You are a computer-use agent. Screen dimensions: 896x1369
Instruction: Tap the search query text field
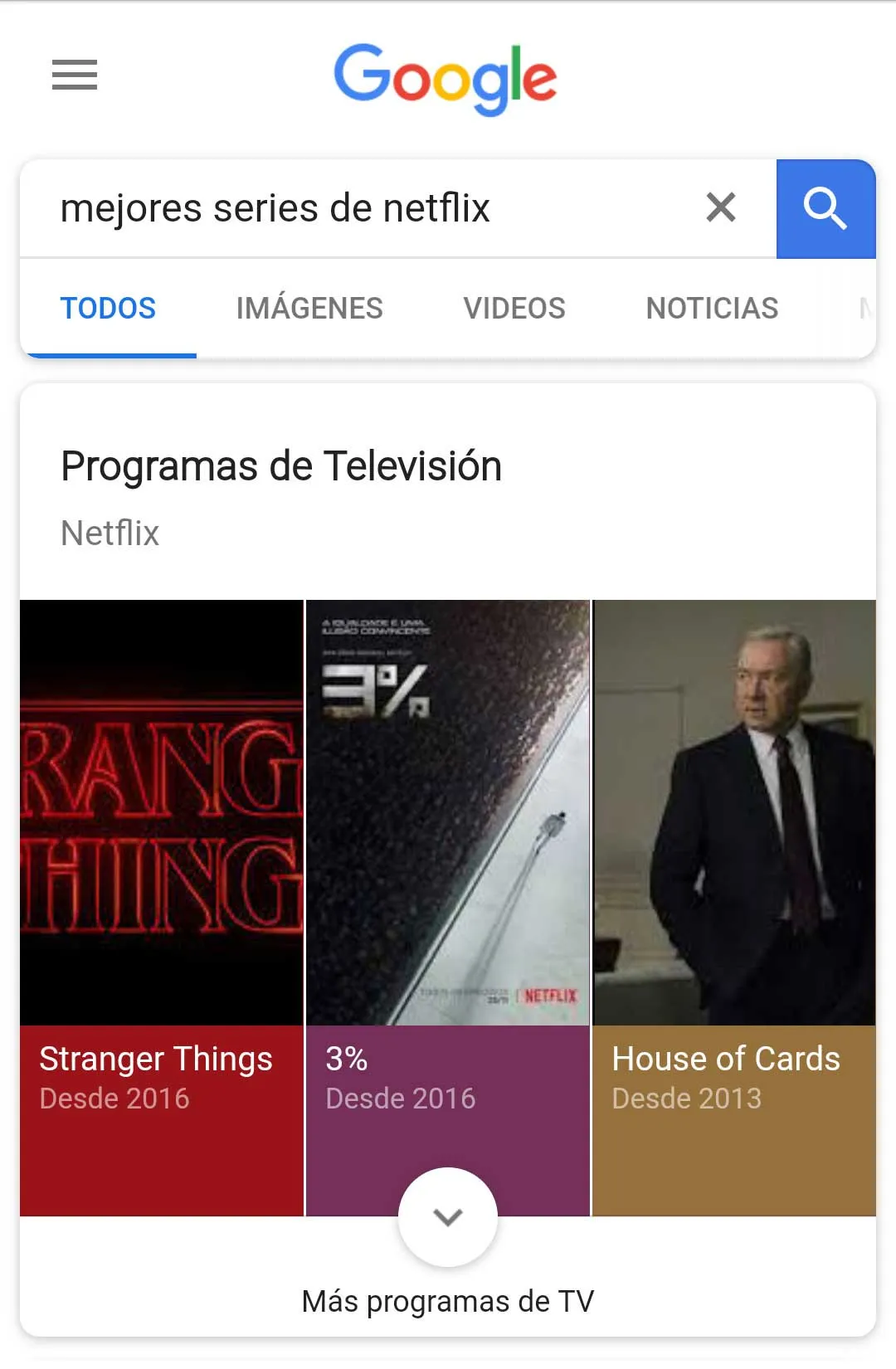coord(357,208)
